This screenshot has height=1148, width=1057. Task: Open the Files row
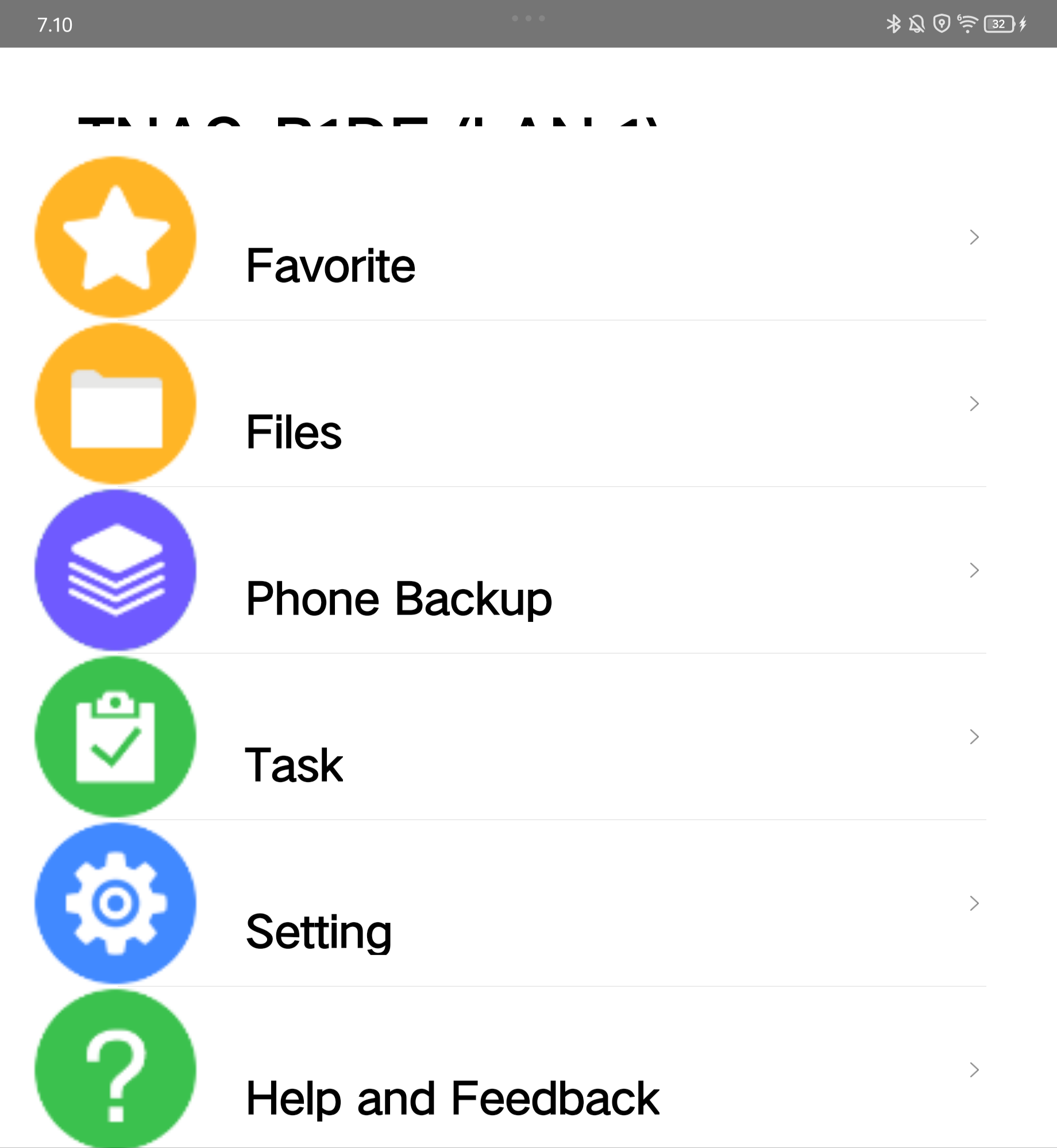[x=294, y=432]
